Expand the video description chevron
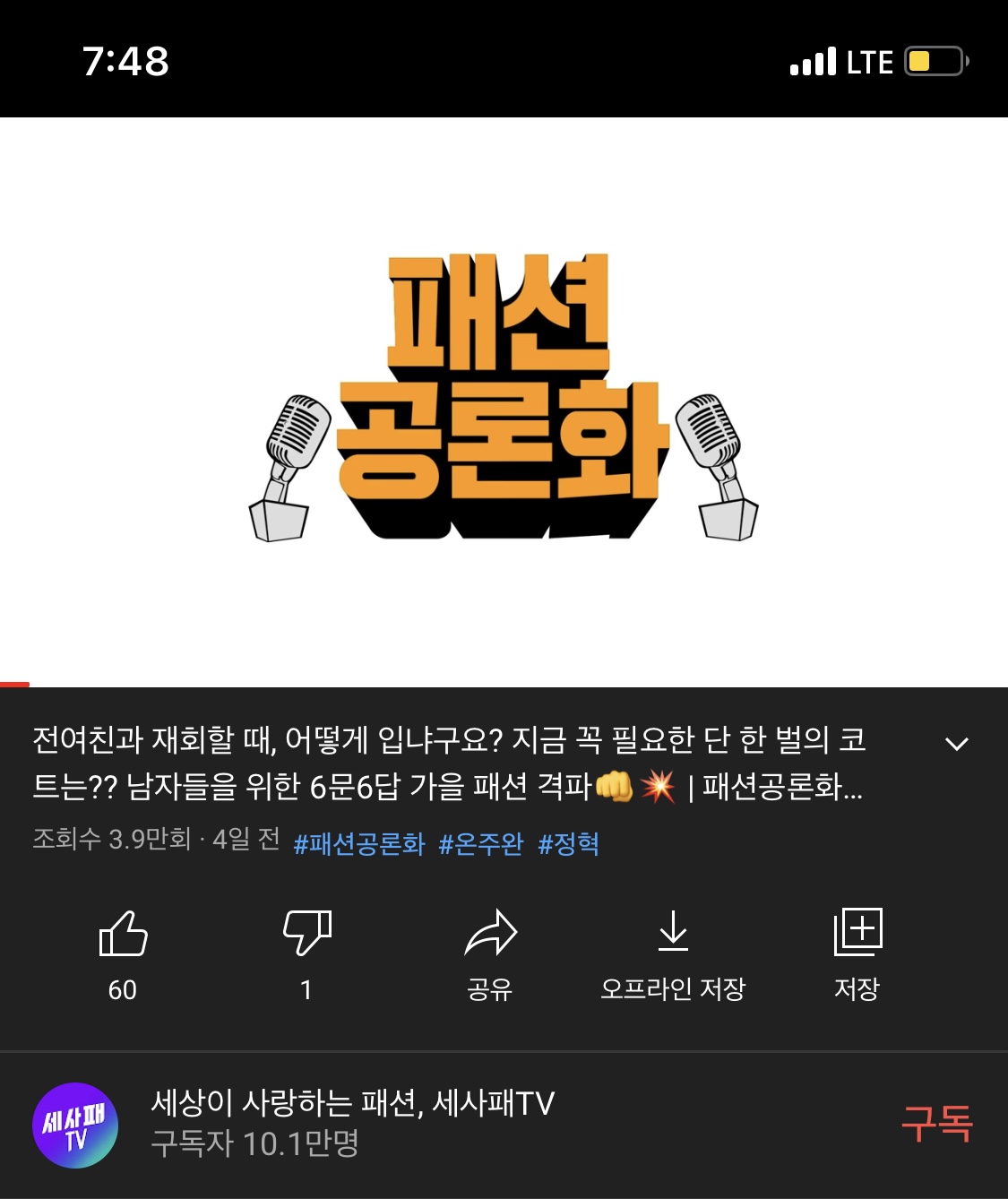Image resolution: width=1008 pixels, height=1199 pixels. pyautogui.click(x=957, y=744)
